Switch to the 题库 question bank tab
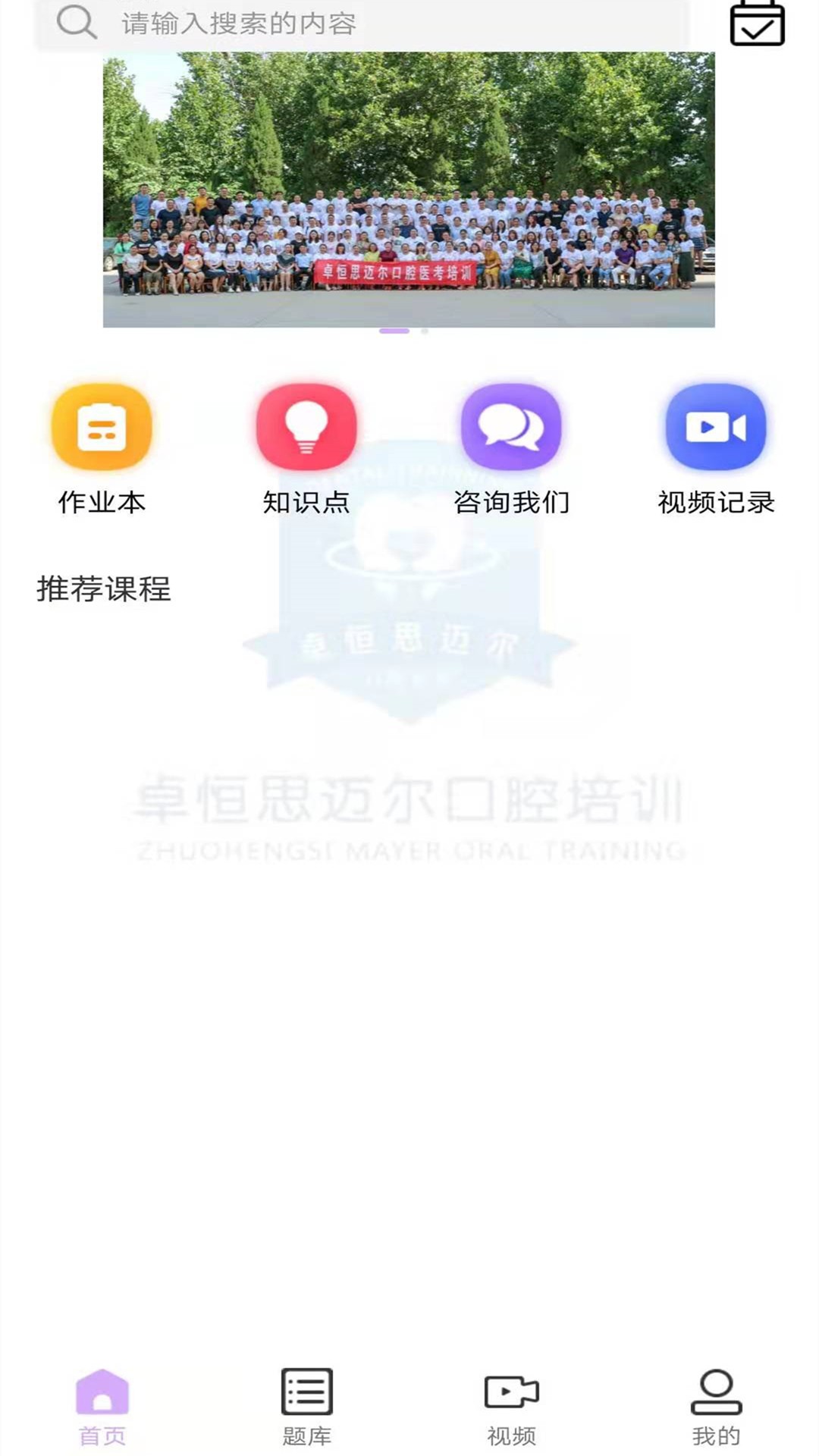Screen dimensions: 819x1456 307,1407
